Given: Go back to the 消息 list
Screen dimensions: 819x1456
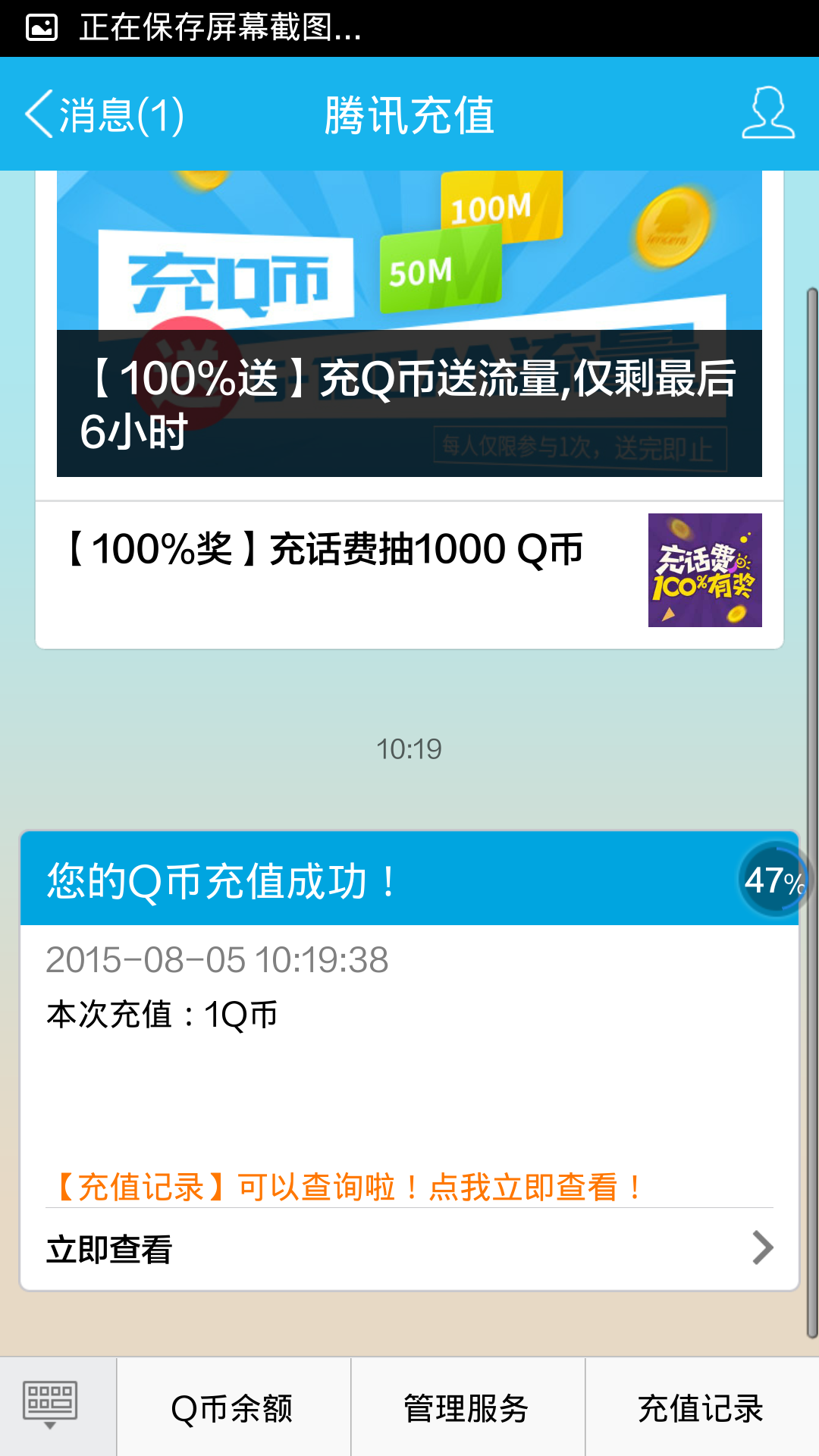Looking at the screenshot, I should coord(105,115).
